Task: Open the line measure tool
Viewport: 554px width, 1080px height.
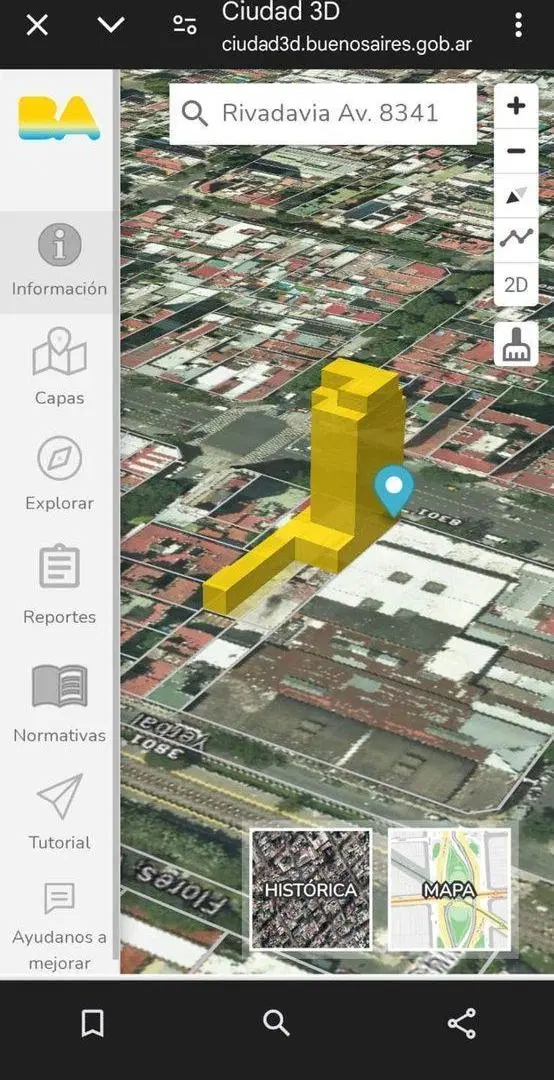Action: click(x=516, y=240)
